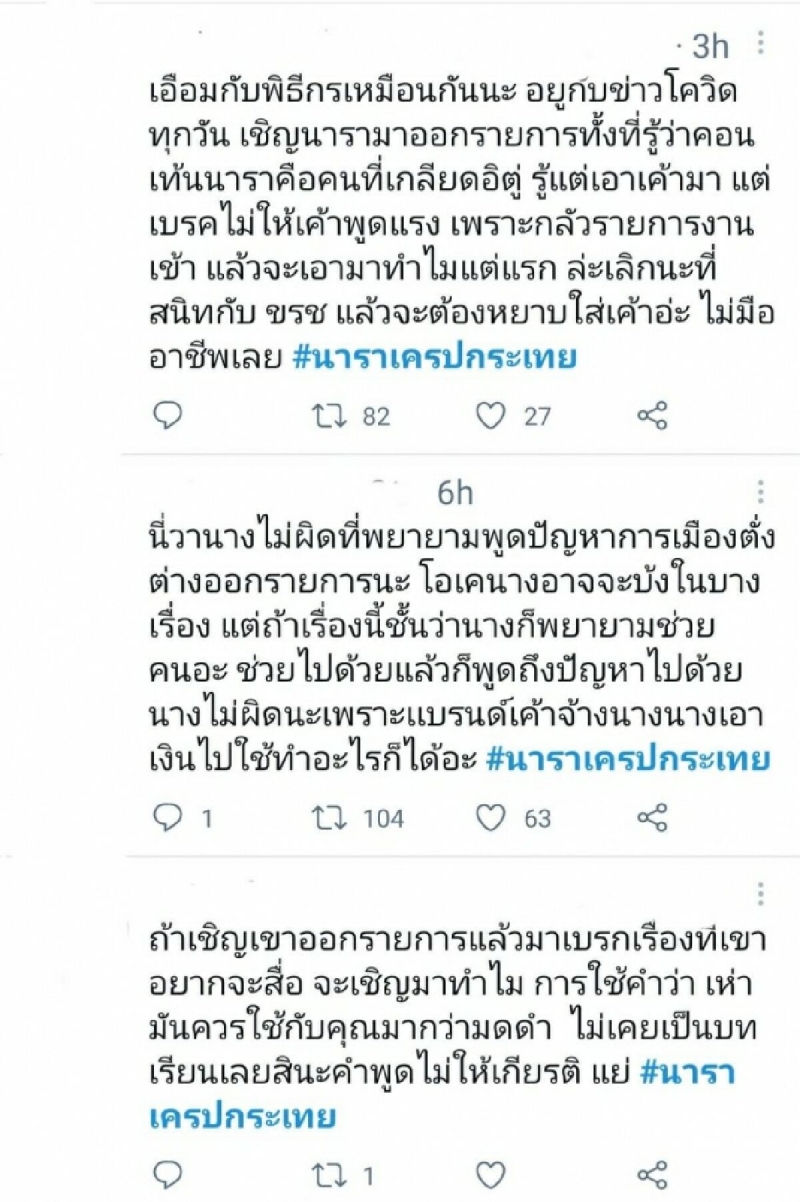This screenshot has width=800, height=1202.
Task: Share the tweet posted 6h ago
Action: (x=652, y=818)
